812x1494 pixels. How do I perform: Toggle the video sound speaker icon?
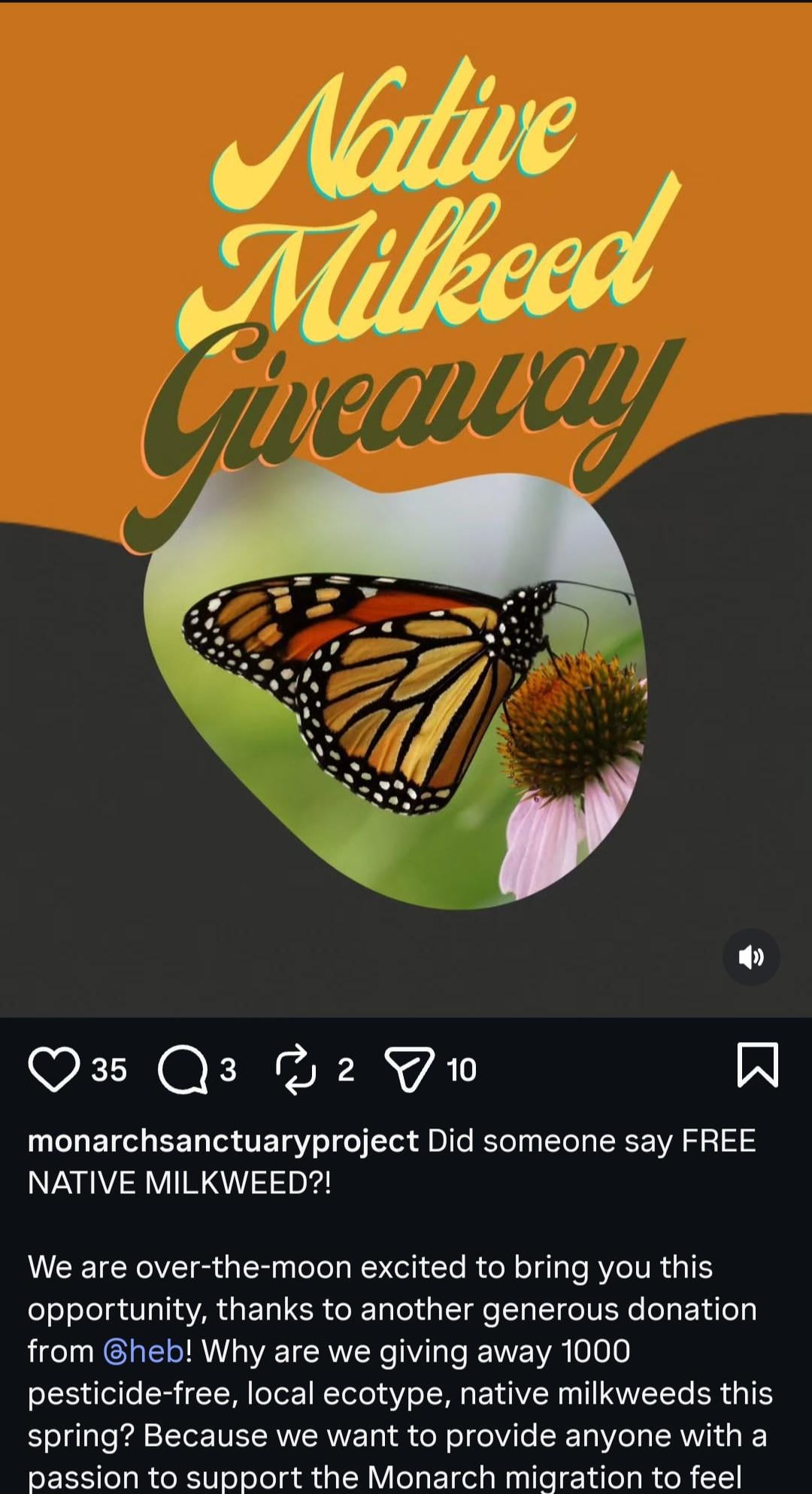(x=750, y=956)
